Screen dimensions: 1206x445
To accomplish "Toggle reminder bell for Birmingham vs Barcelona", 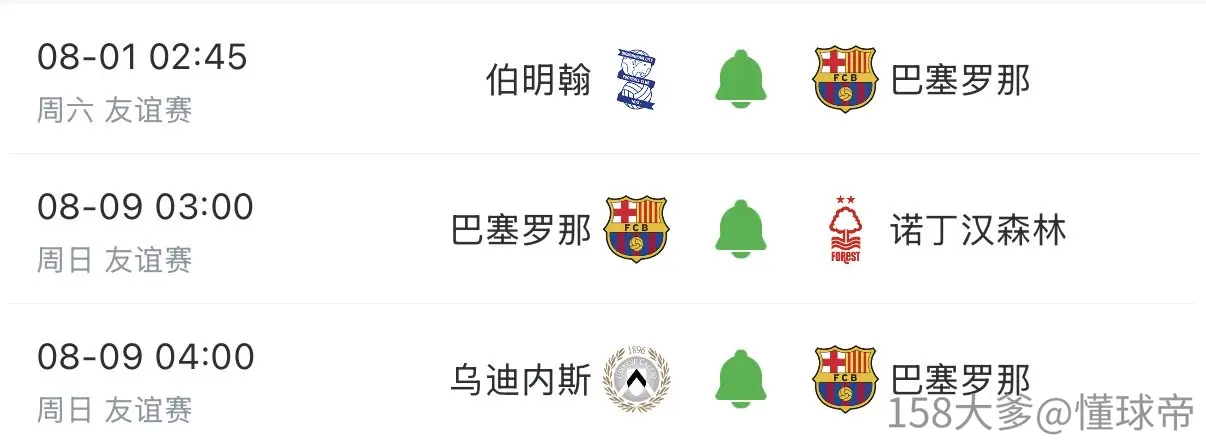I will [741, 79].
